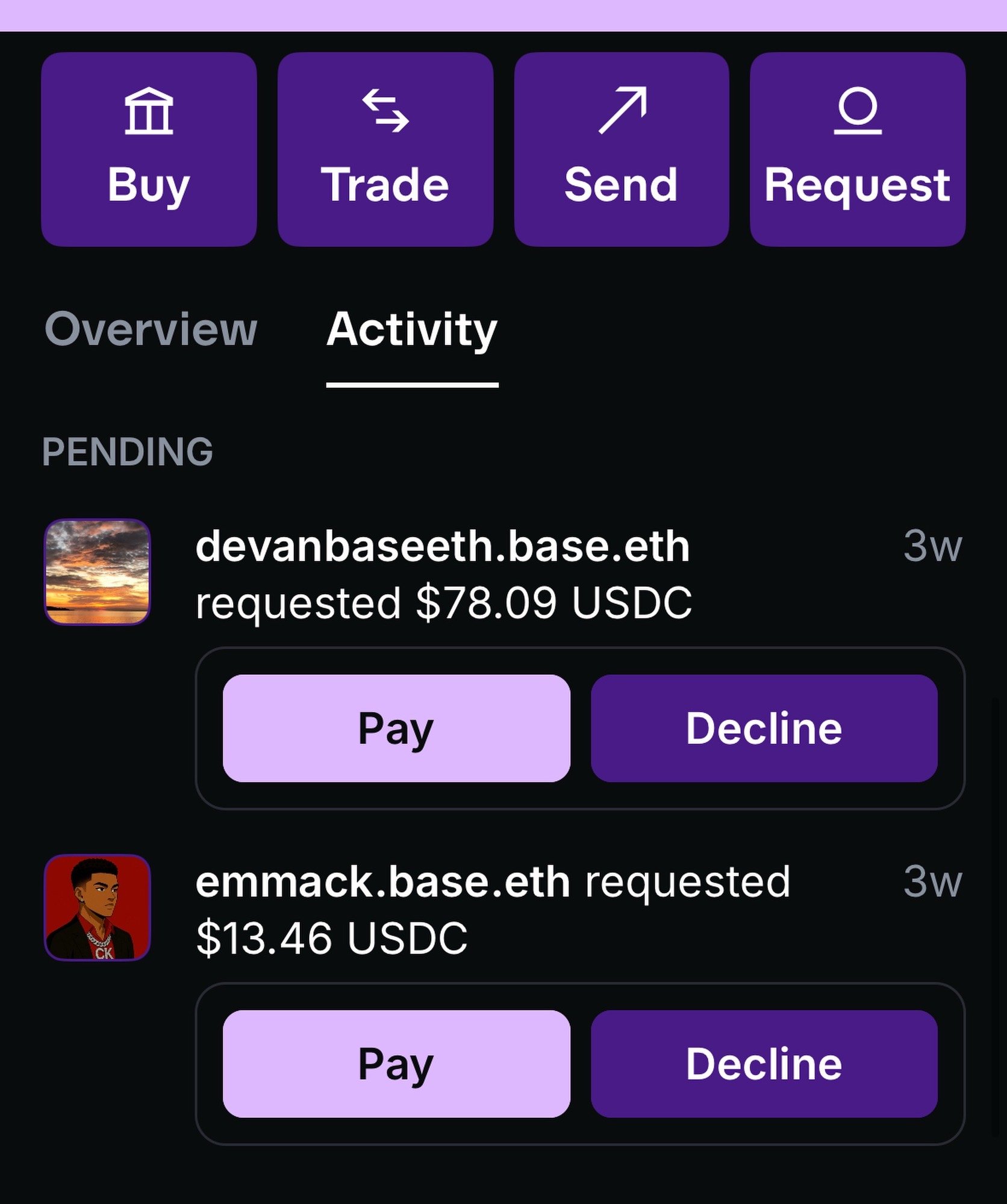Decline emmack.base.eth's $13.46 request
Screen dimensions: 1007x1204
pos(764,1064)
